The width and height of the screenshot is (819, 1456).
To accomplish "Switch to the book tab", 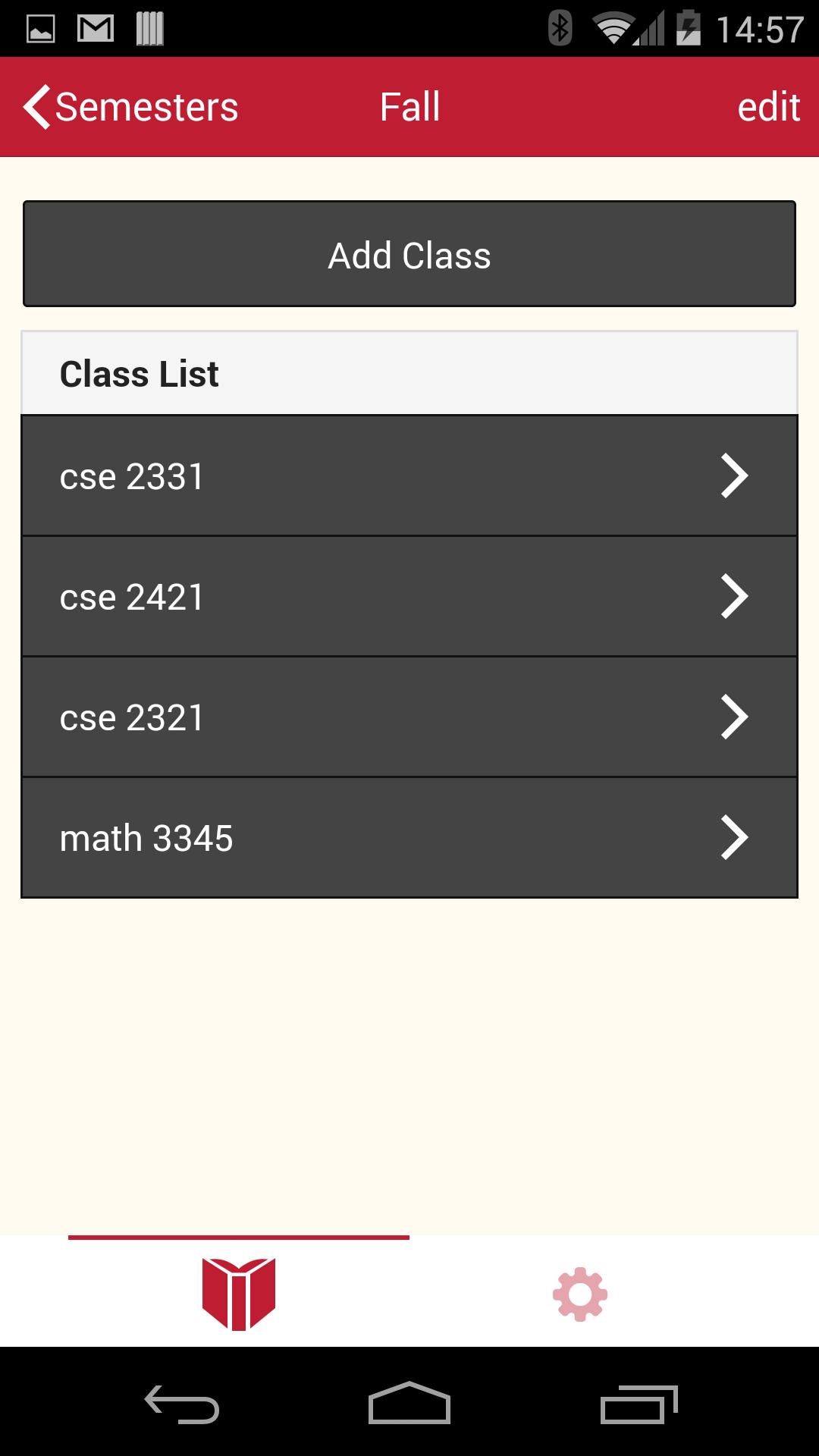I will pyautogui.click(x=239, y=1294).
